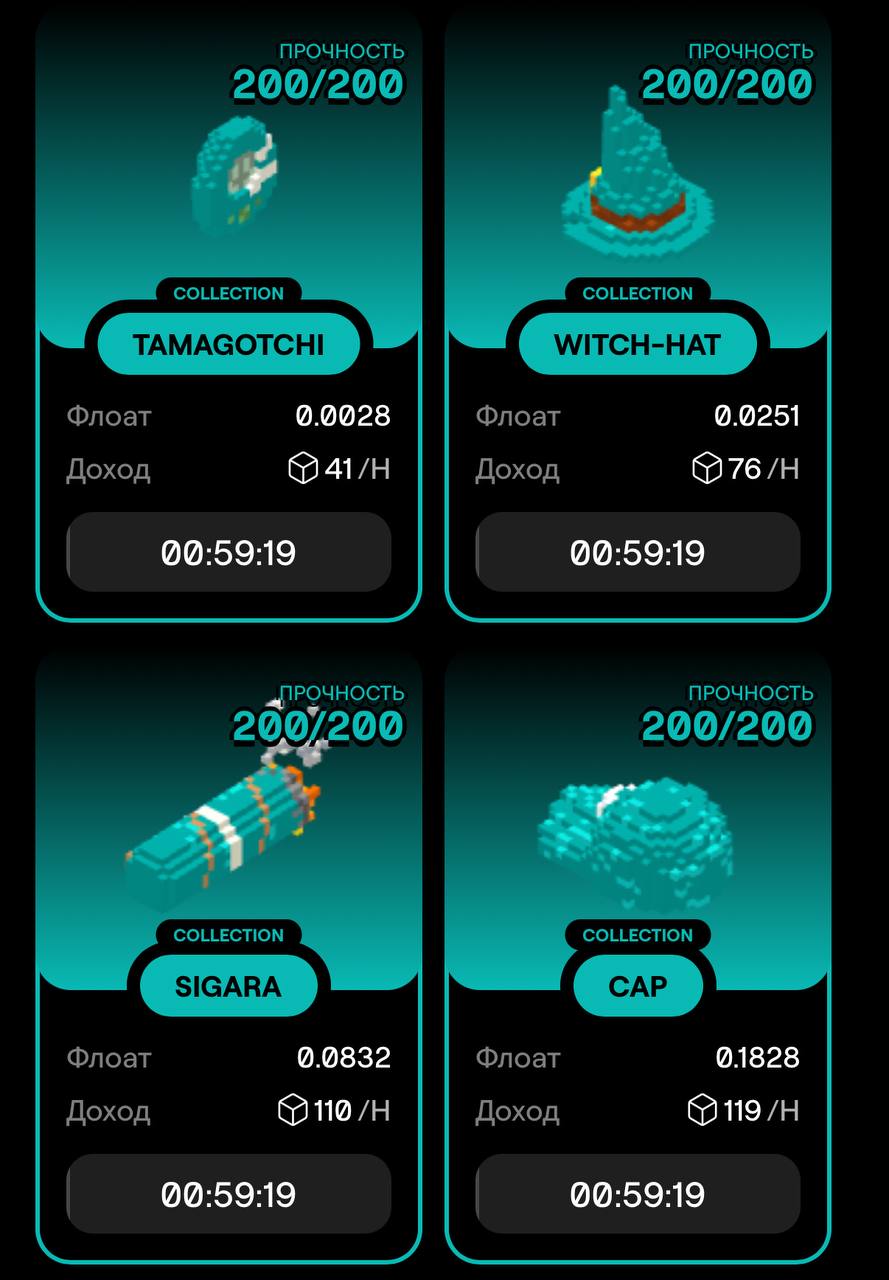Viewport: 889px width, 1280px height.
Task: Tap the timer button on Tamagotchi card
Action: 228,552
